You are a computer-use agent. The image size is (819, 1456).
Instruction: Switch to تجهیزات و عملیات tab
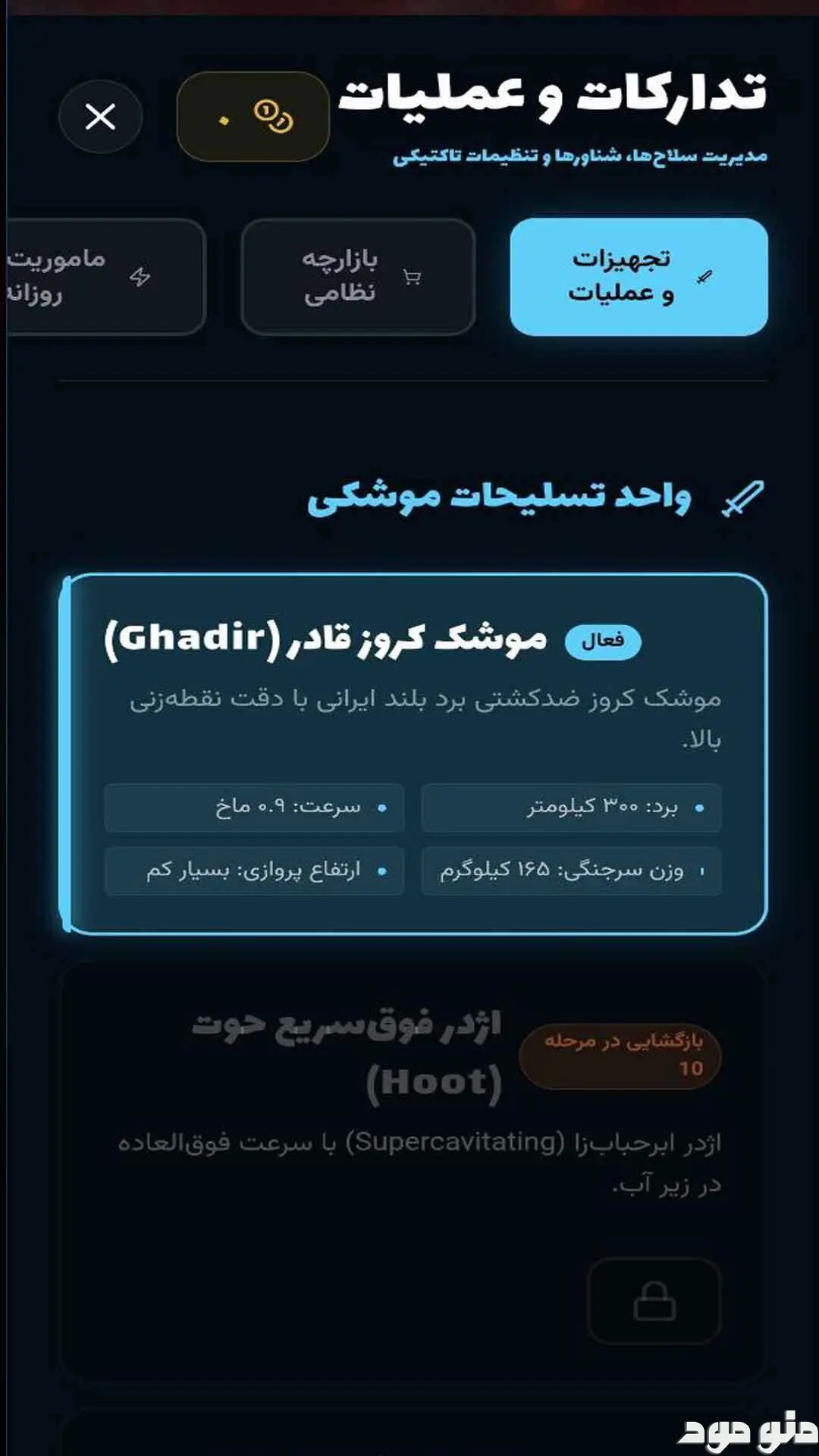[639, 277]
